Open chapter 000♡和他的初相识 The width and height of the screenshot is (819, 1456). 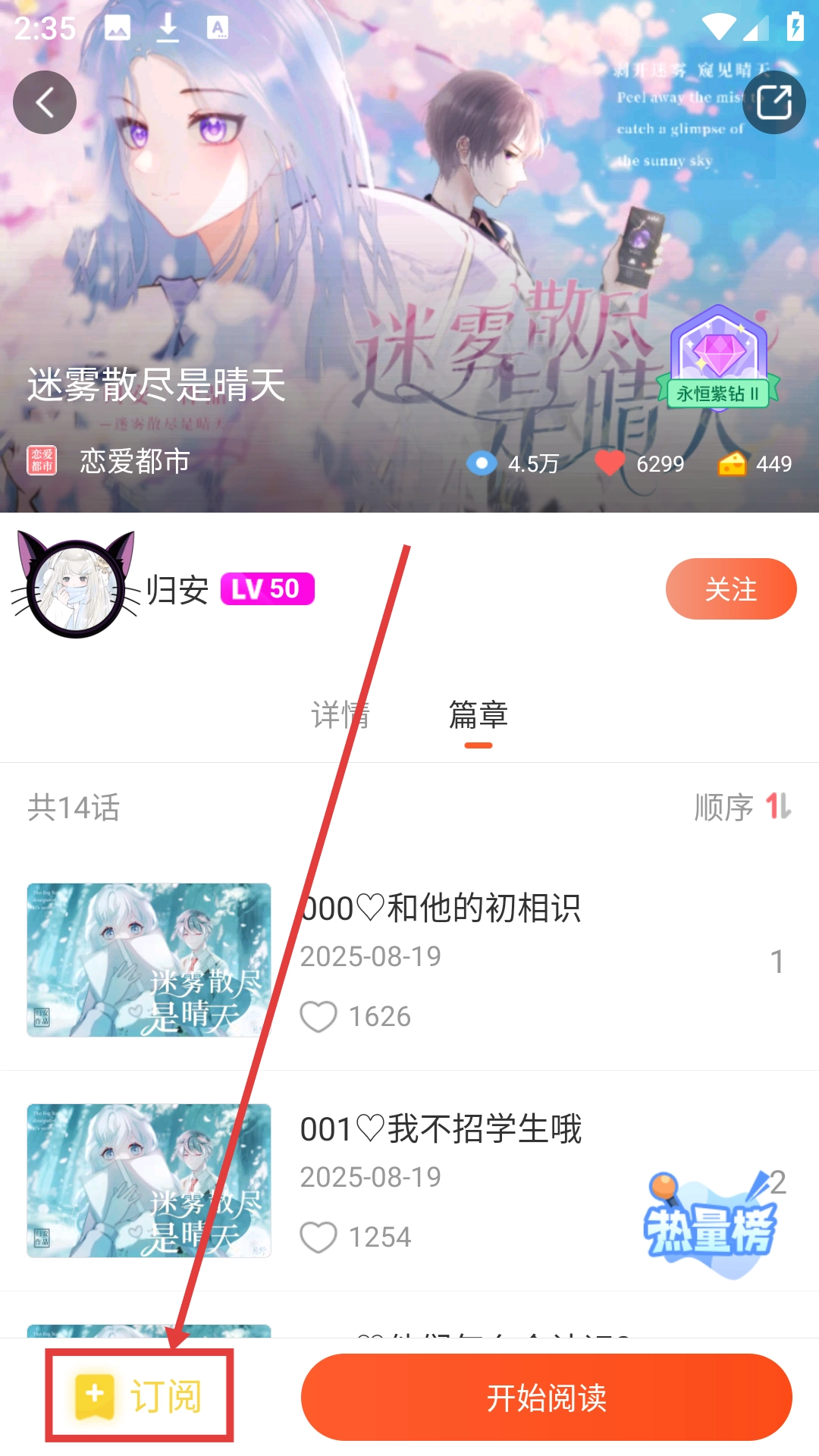[440, 908]
